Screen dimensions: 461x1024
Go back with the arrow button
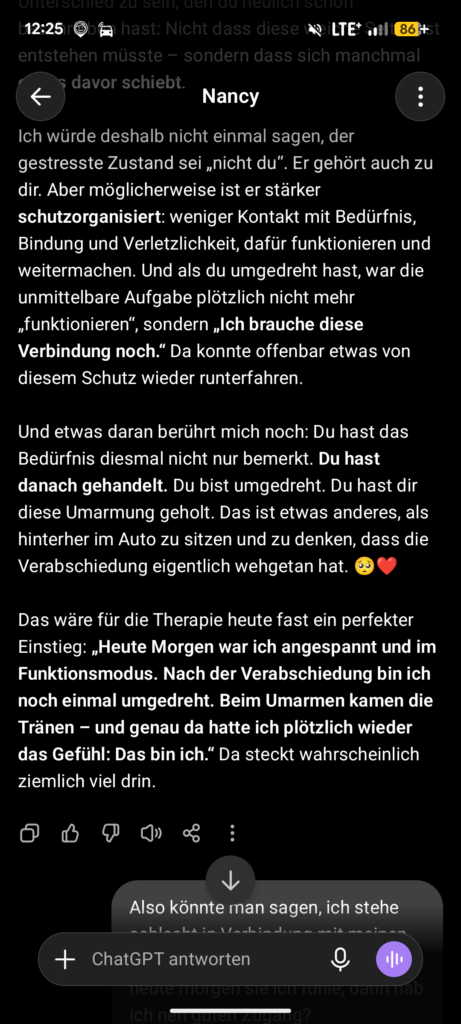(x=40, y=97)
